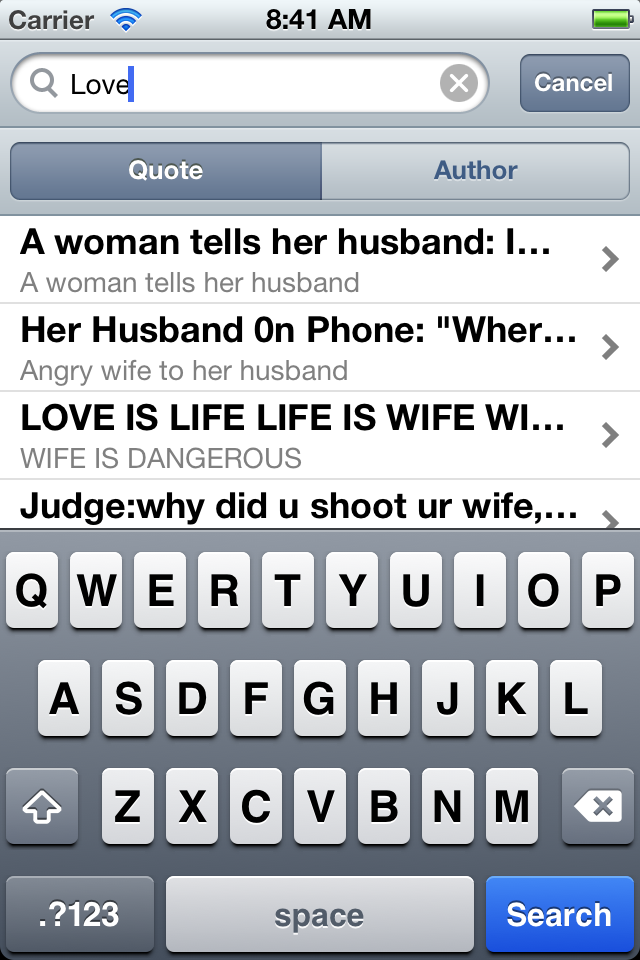Select the Quote segment
This screenshot has height=960, width=640.
pyautogui.click(x=166, y=171)
